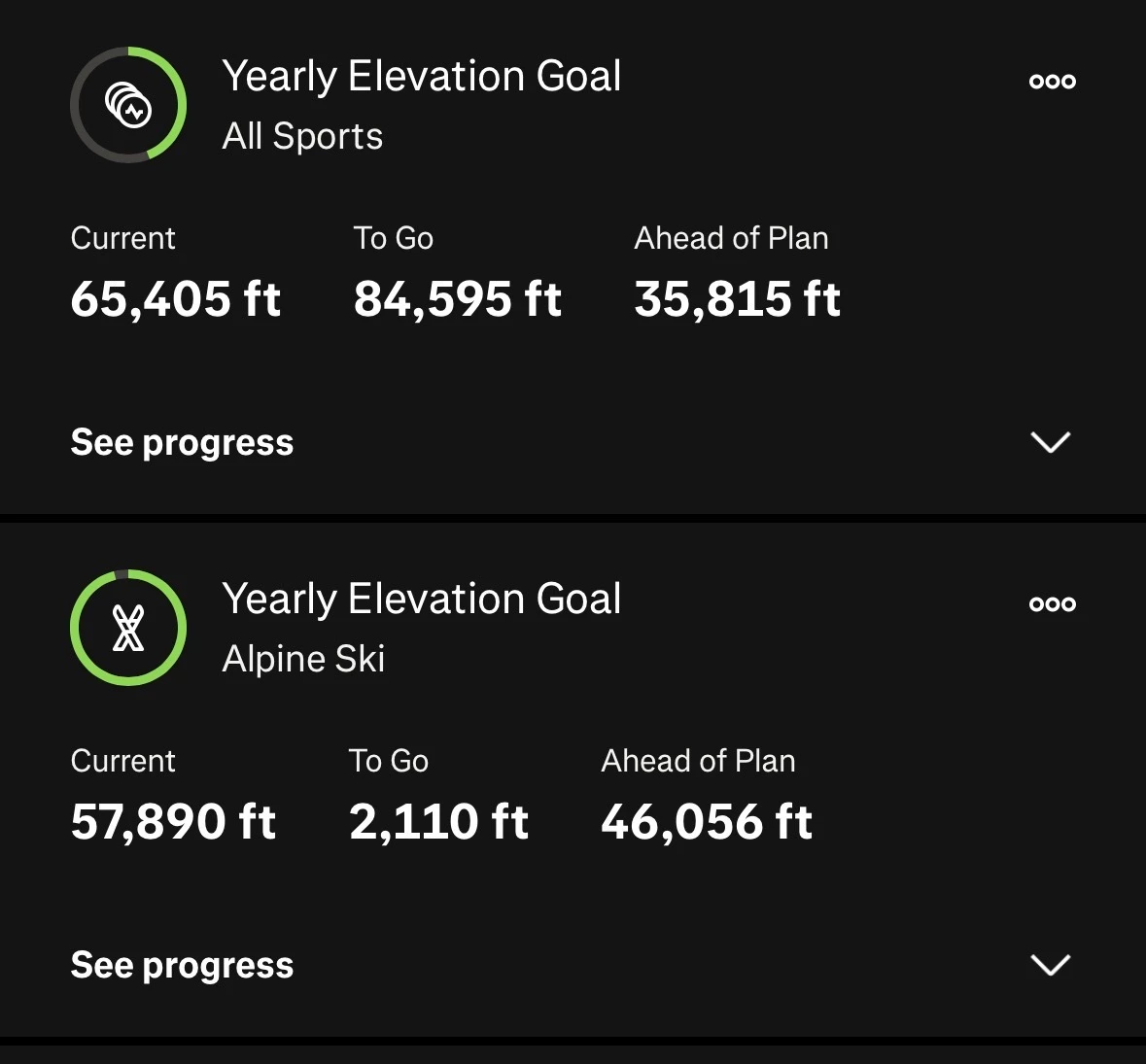
Task: Expand See progress for All Sports goal
Action: 1050,442
